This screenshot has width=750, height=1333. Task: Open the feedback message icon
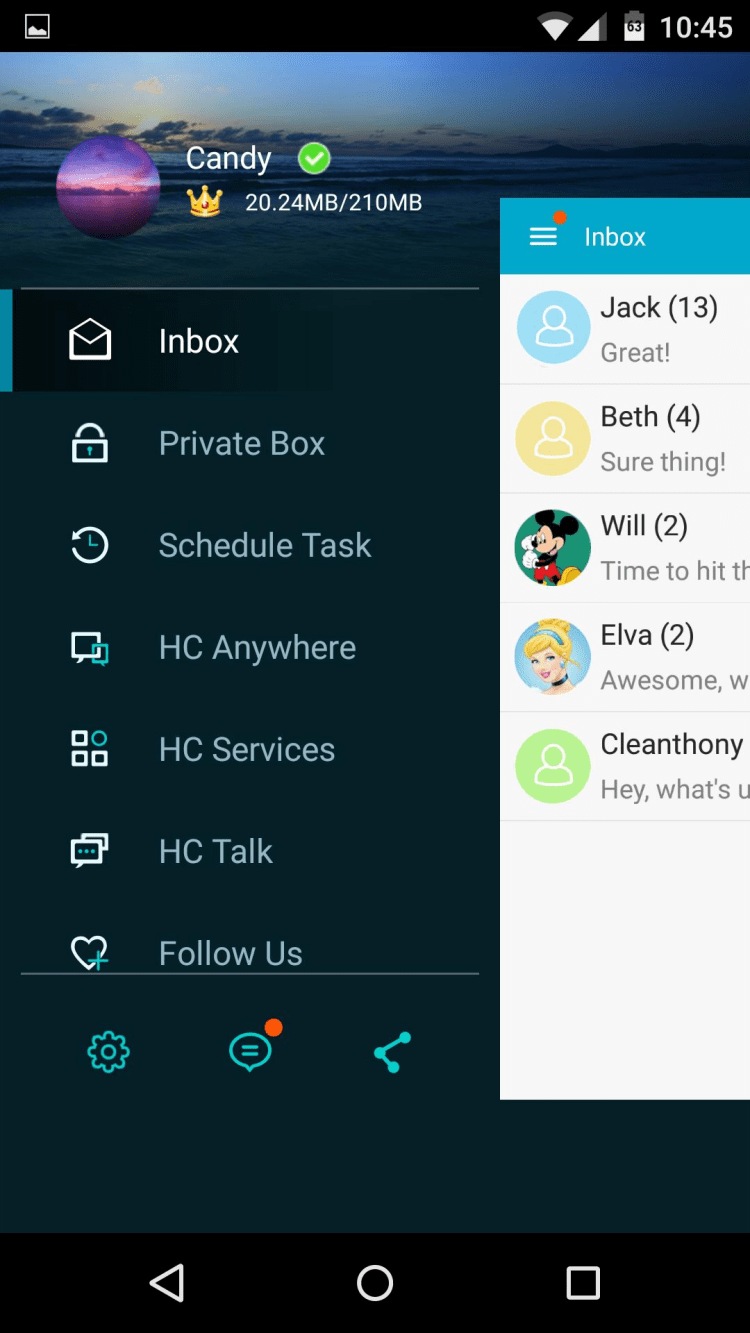(250, 1052)
